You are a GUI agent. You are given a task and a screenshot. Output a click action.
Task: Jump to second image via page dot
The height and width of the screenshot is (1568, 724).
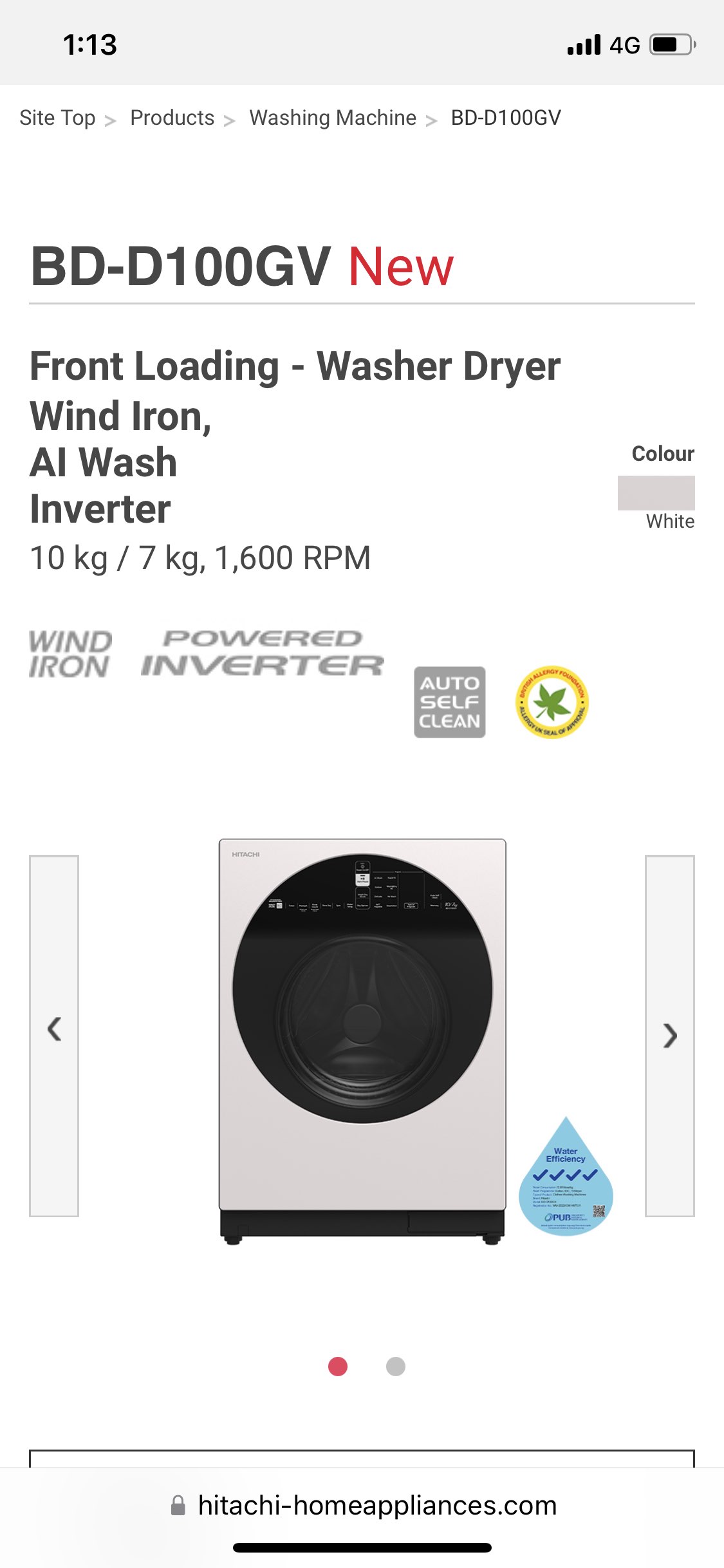(x=395, y=1366)
